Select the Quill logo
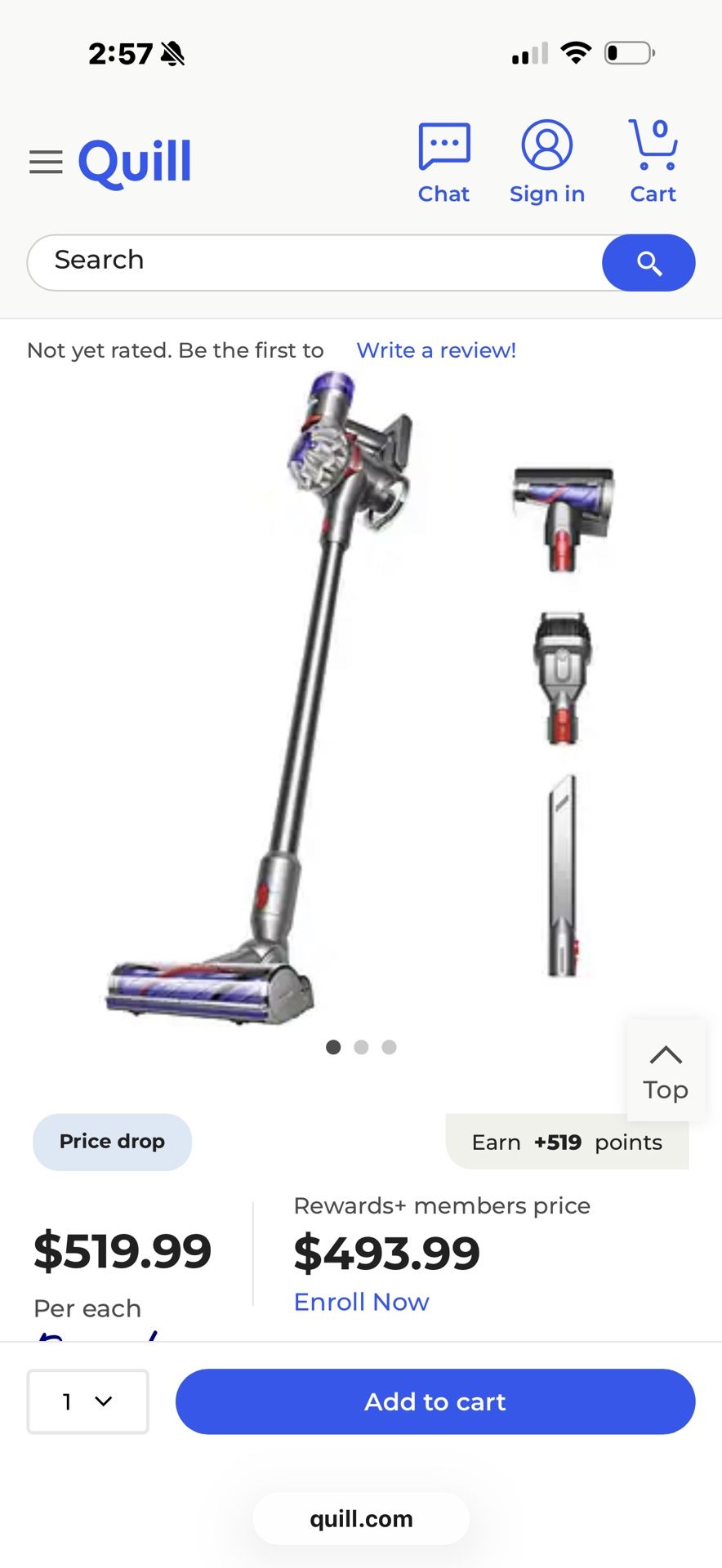The image size is (722, 1568). [x=135, y=161]
